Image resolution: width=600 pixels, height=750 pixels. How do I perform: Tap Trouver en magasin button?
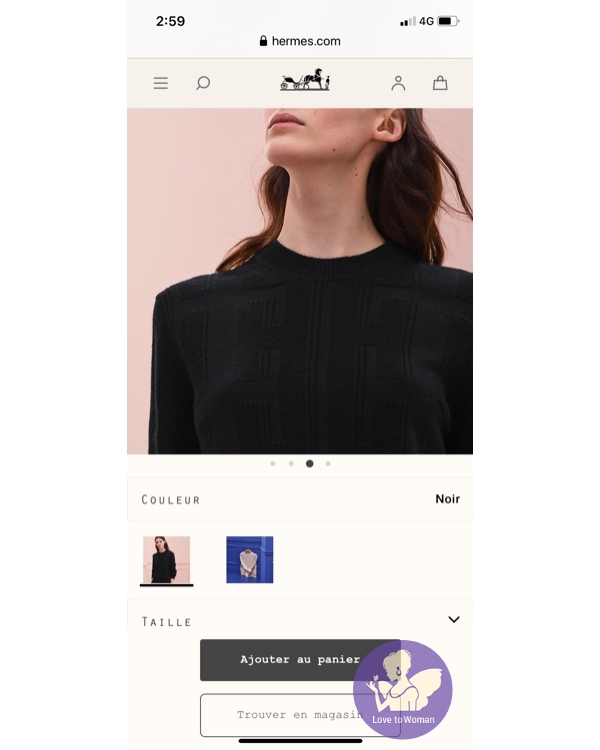285,714
